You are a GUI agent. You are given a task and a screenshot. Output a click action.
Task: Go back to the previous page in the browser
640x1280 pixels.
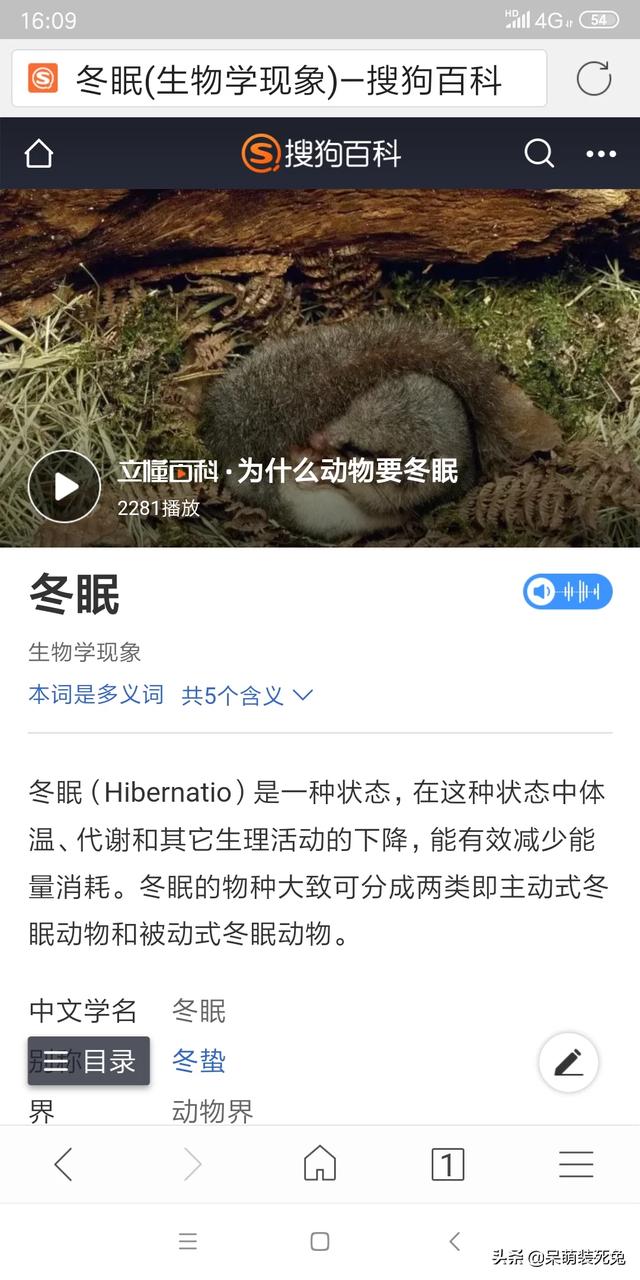pyautogui.click(x=63, y=1164)
